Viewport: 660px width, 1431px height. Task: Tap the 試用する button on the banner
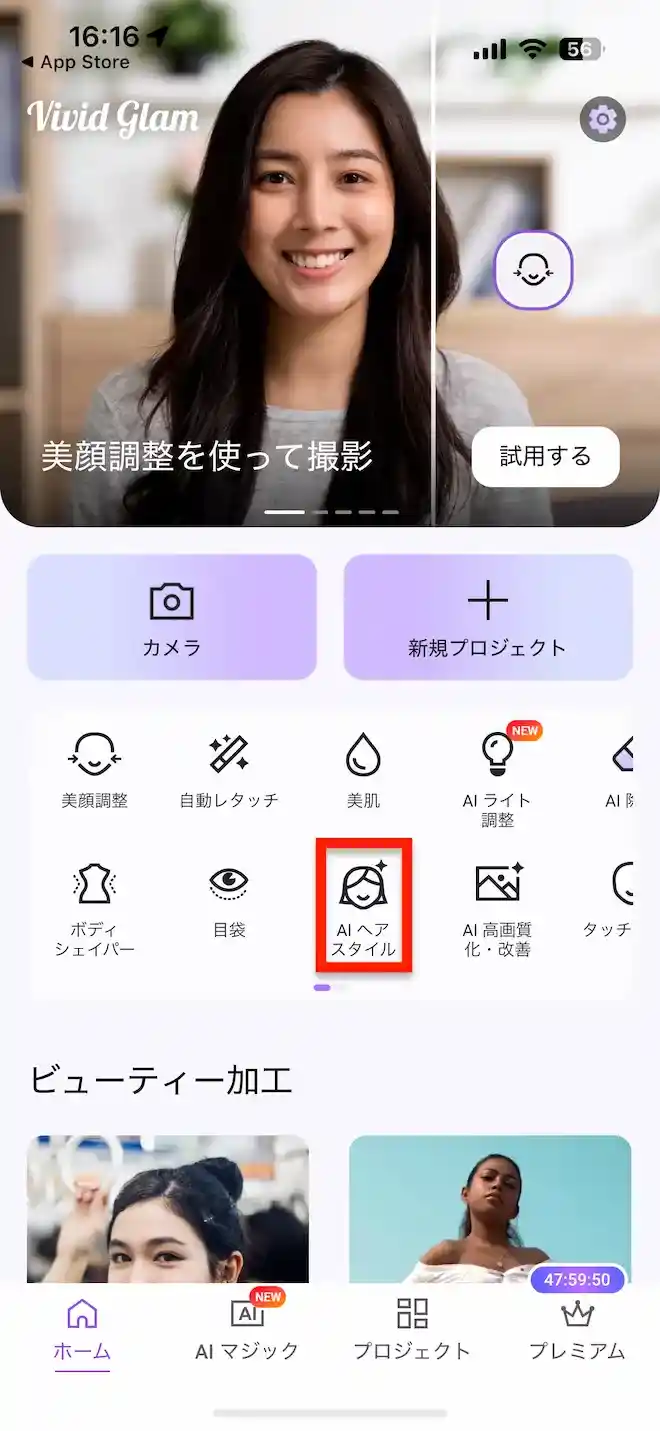[545, 457]
